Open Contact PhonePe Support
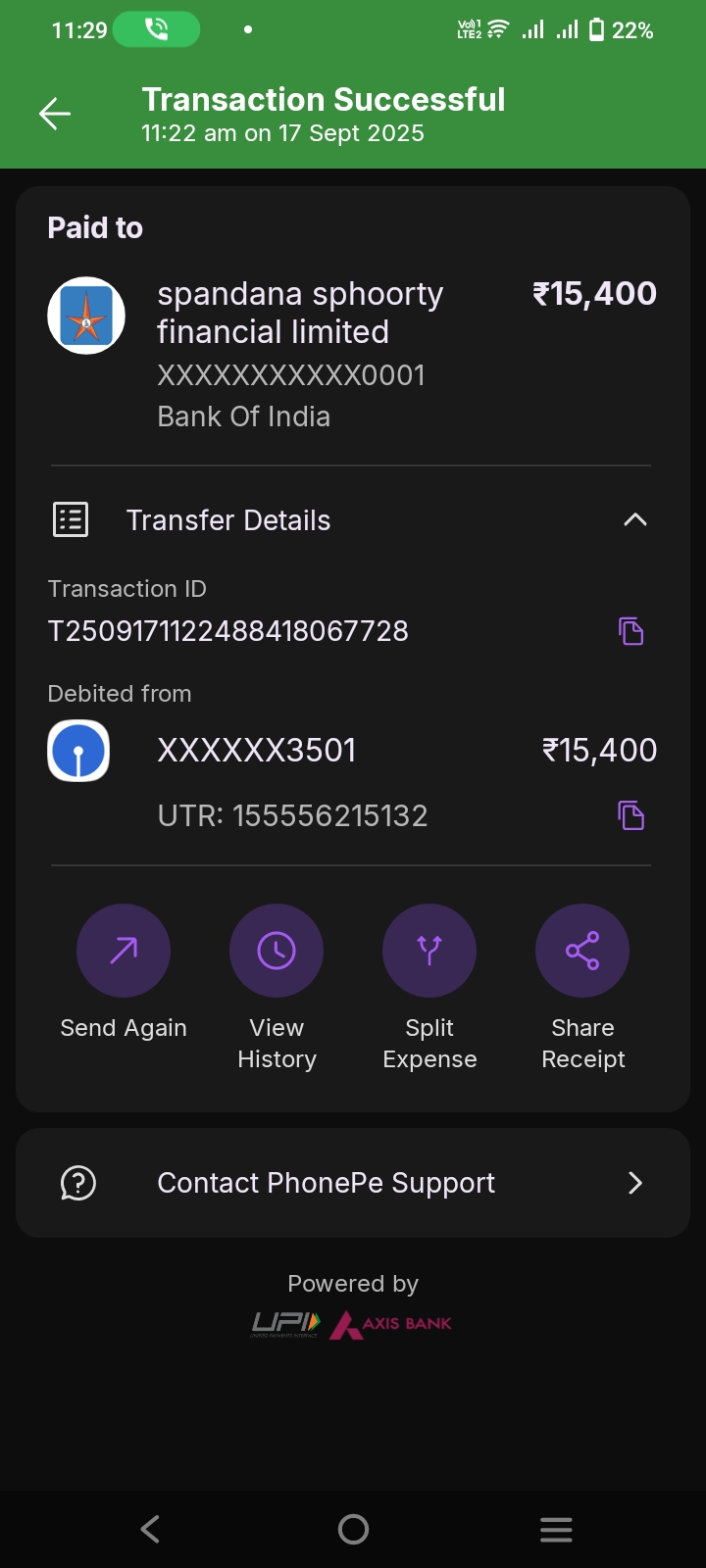Screen dimensions: 706x1568 (353, 1183)
